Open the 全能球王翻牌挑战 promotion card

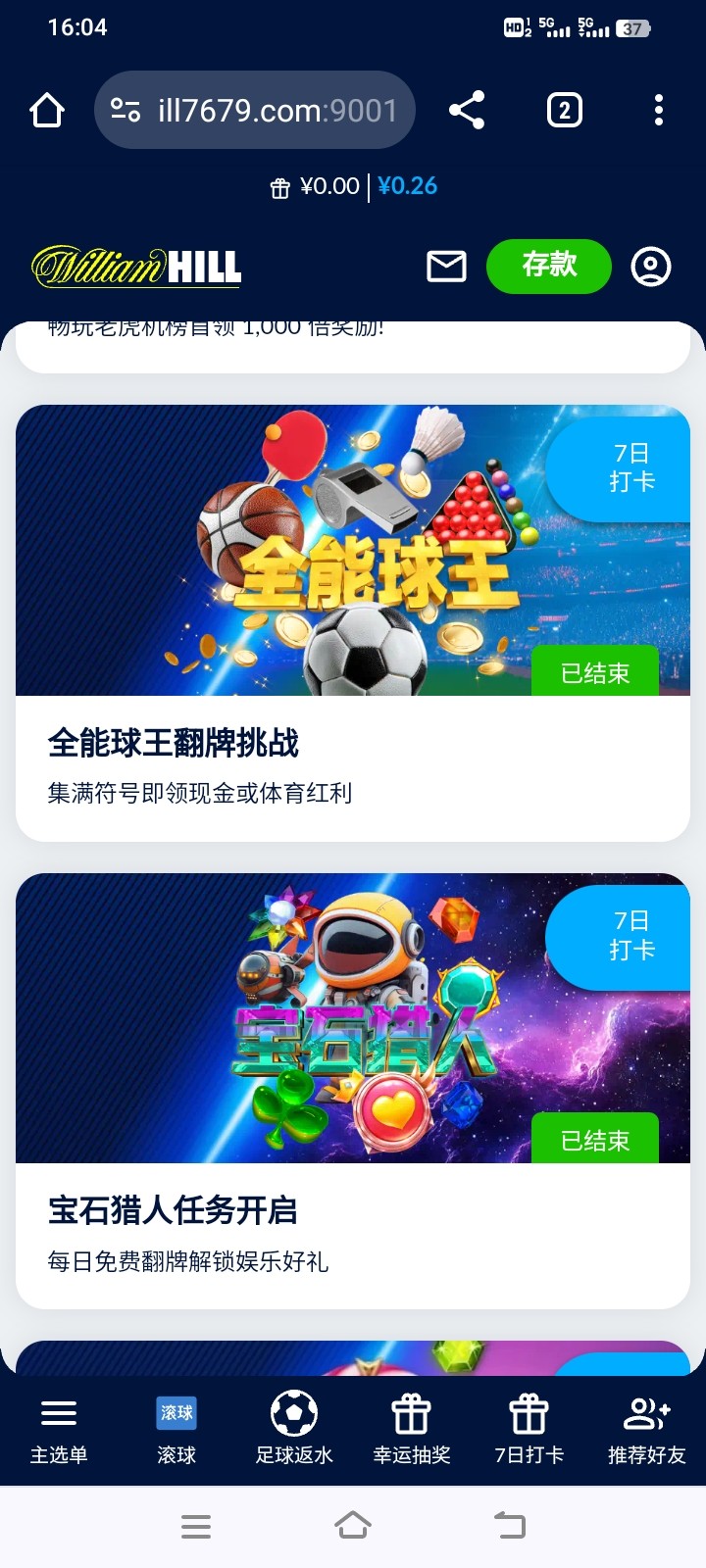coord(353,622)
